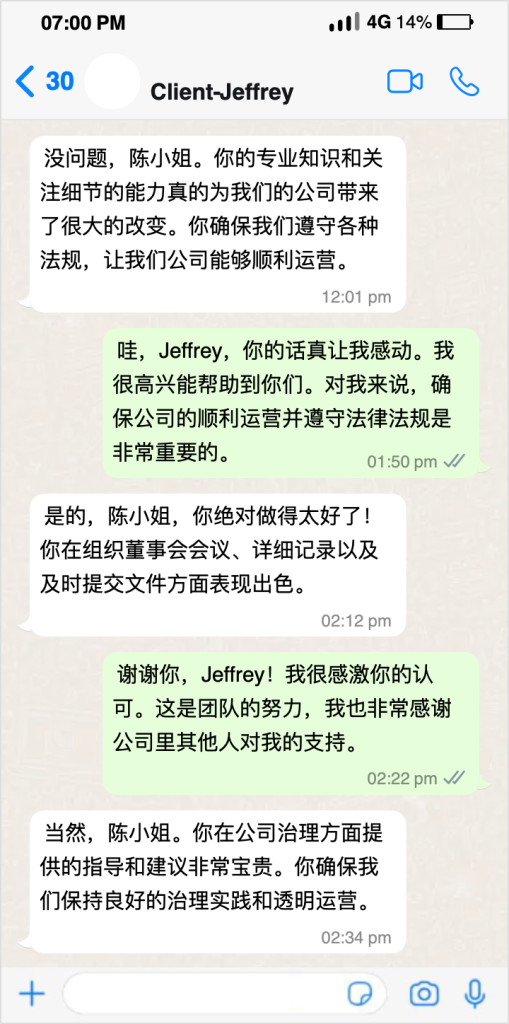
Task: Start a voice call with Client-Jeffrey
Action: pyautogui.click(x=465, y=82)
